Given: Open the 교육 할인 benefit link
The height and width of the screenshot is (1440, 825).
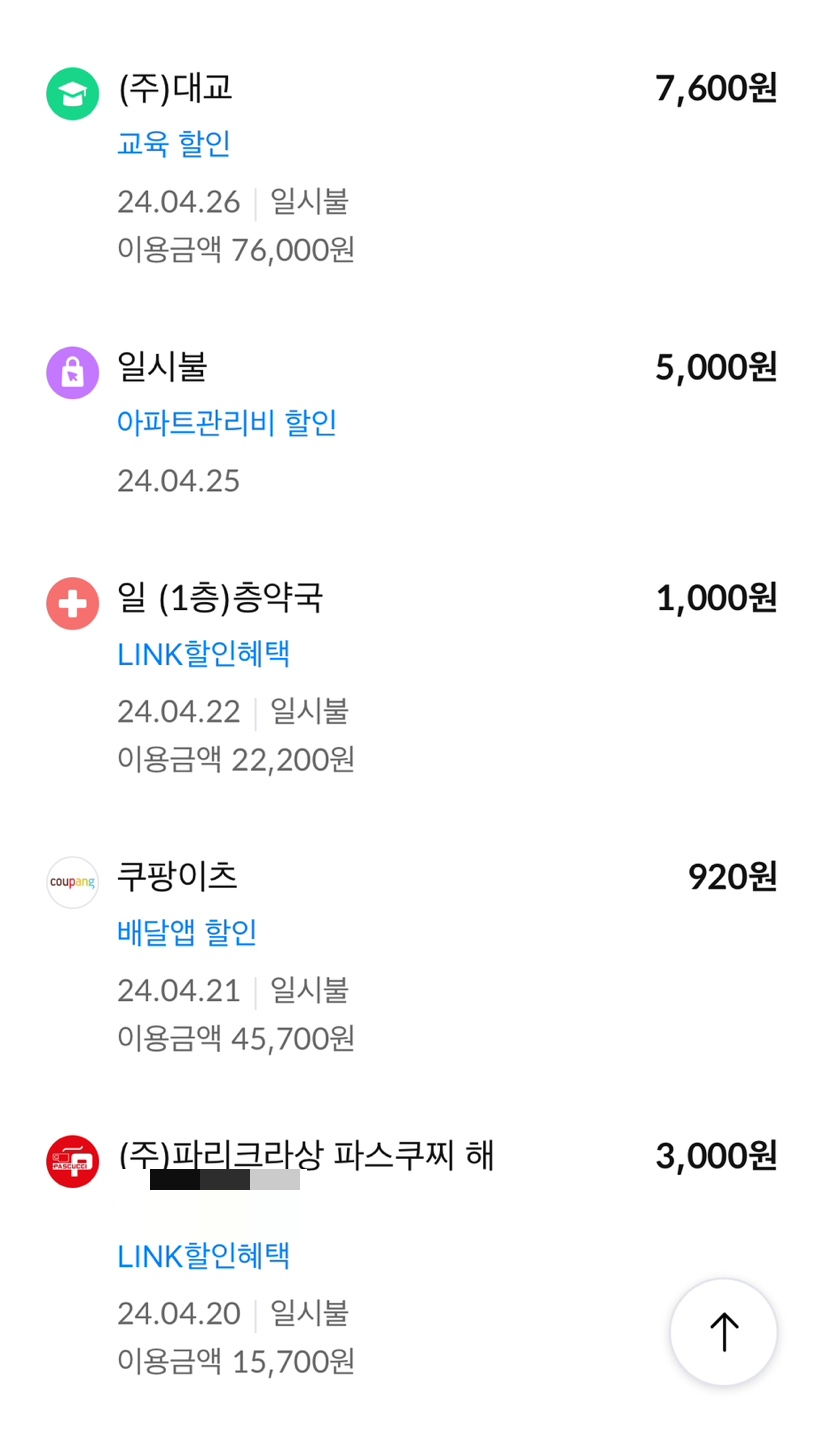Looking at the screenshot, I should (172, 145).
